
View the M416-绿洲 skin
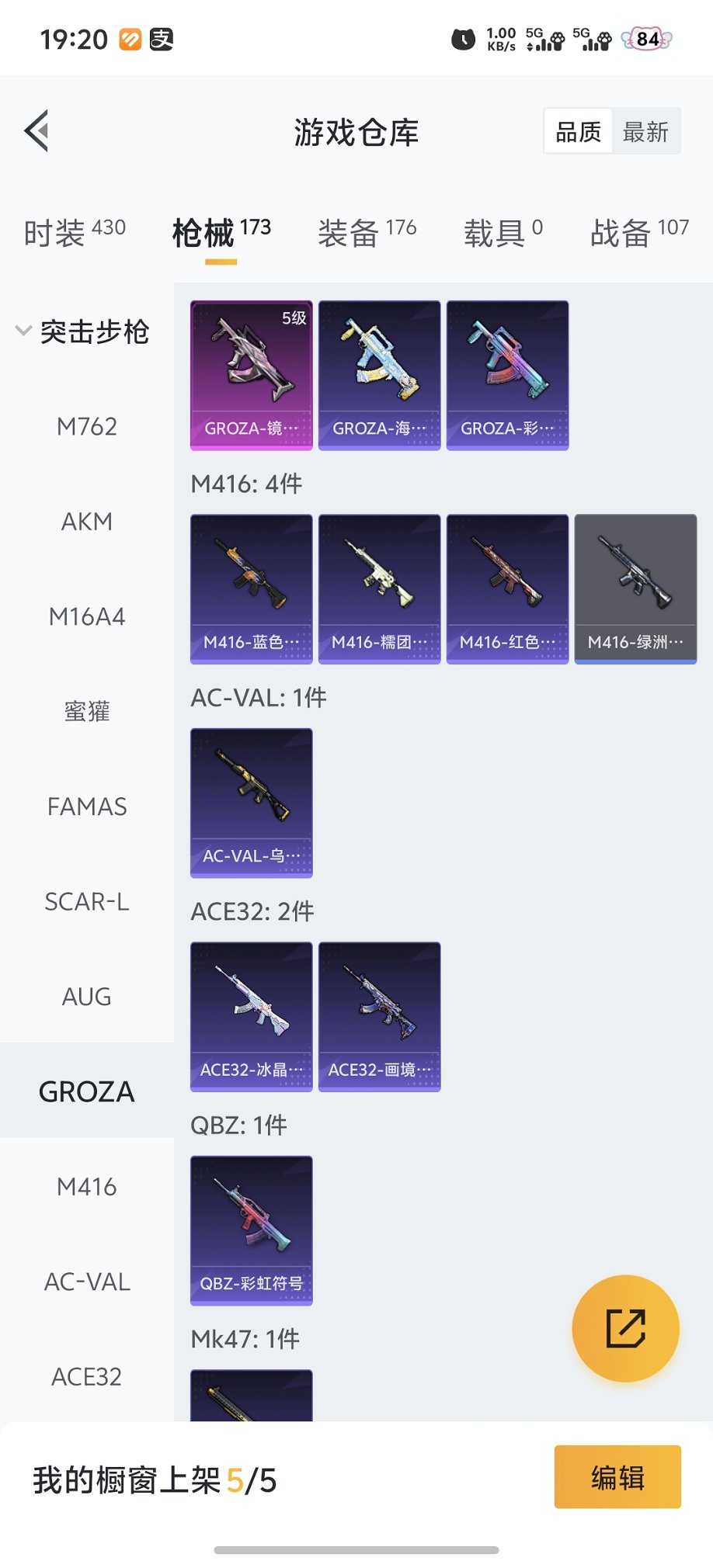tap(635, 589)
